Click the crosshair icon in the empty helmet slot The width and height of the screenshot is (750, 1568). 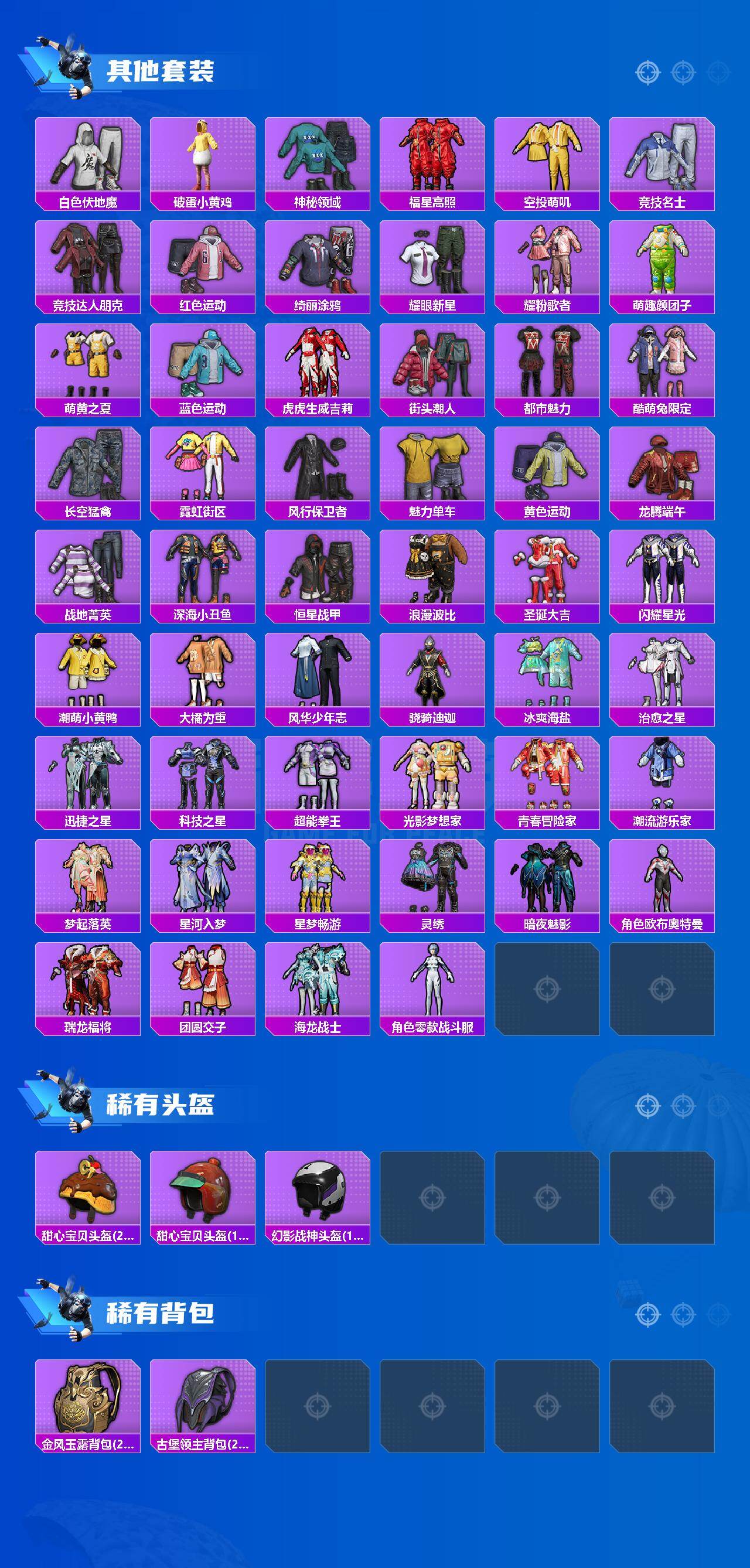433,1197
